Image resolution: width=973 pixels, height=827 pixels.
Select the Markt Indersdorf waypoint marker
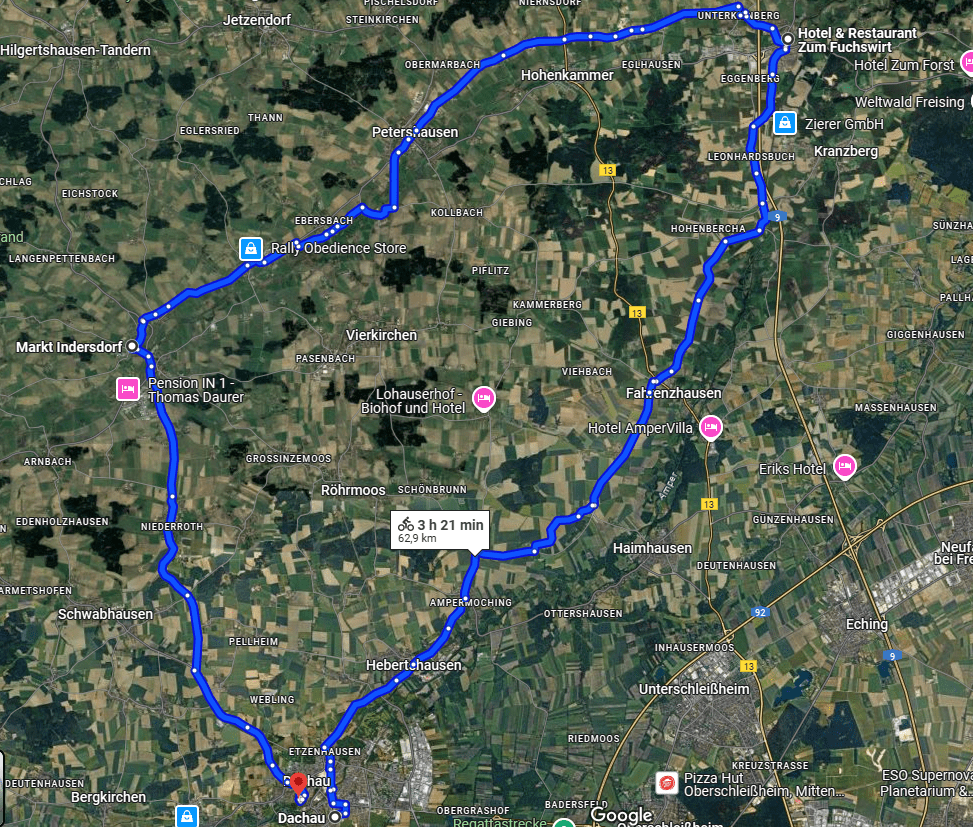coord(132,346)
